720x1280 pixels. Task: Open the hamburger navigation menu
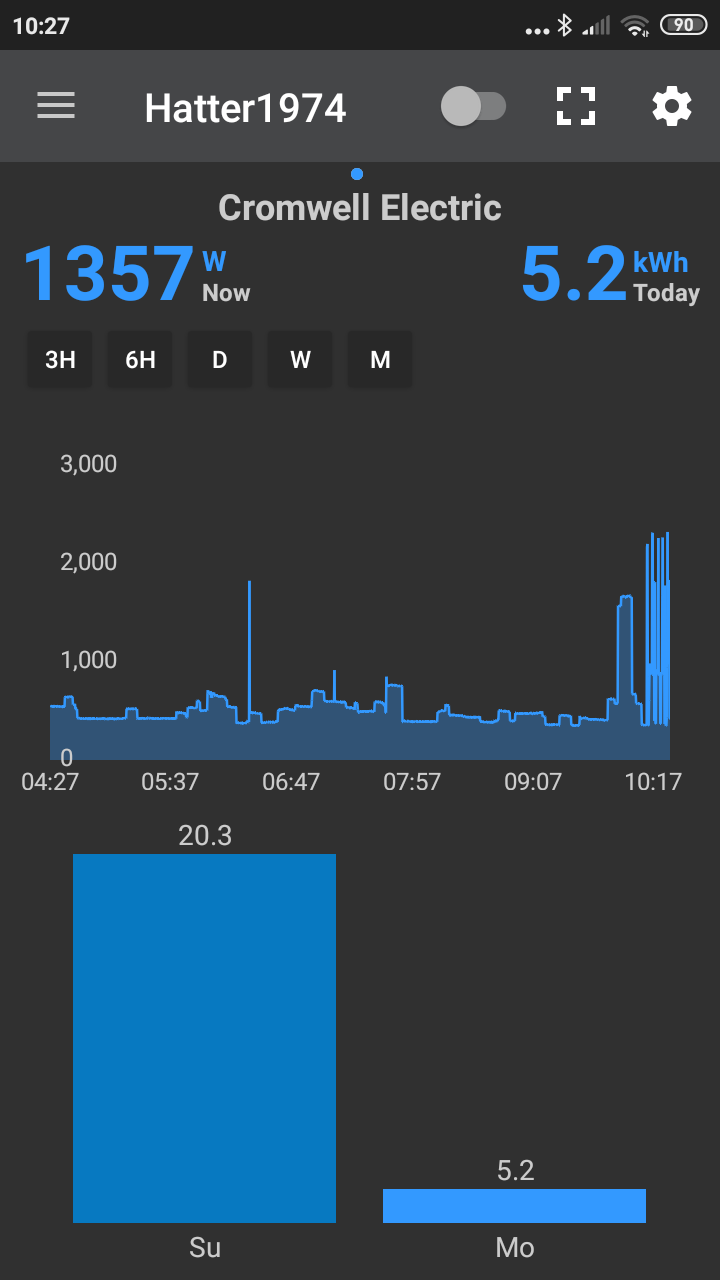(56, 106)
